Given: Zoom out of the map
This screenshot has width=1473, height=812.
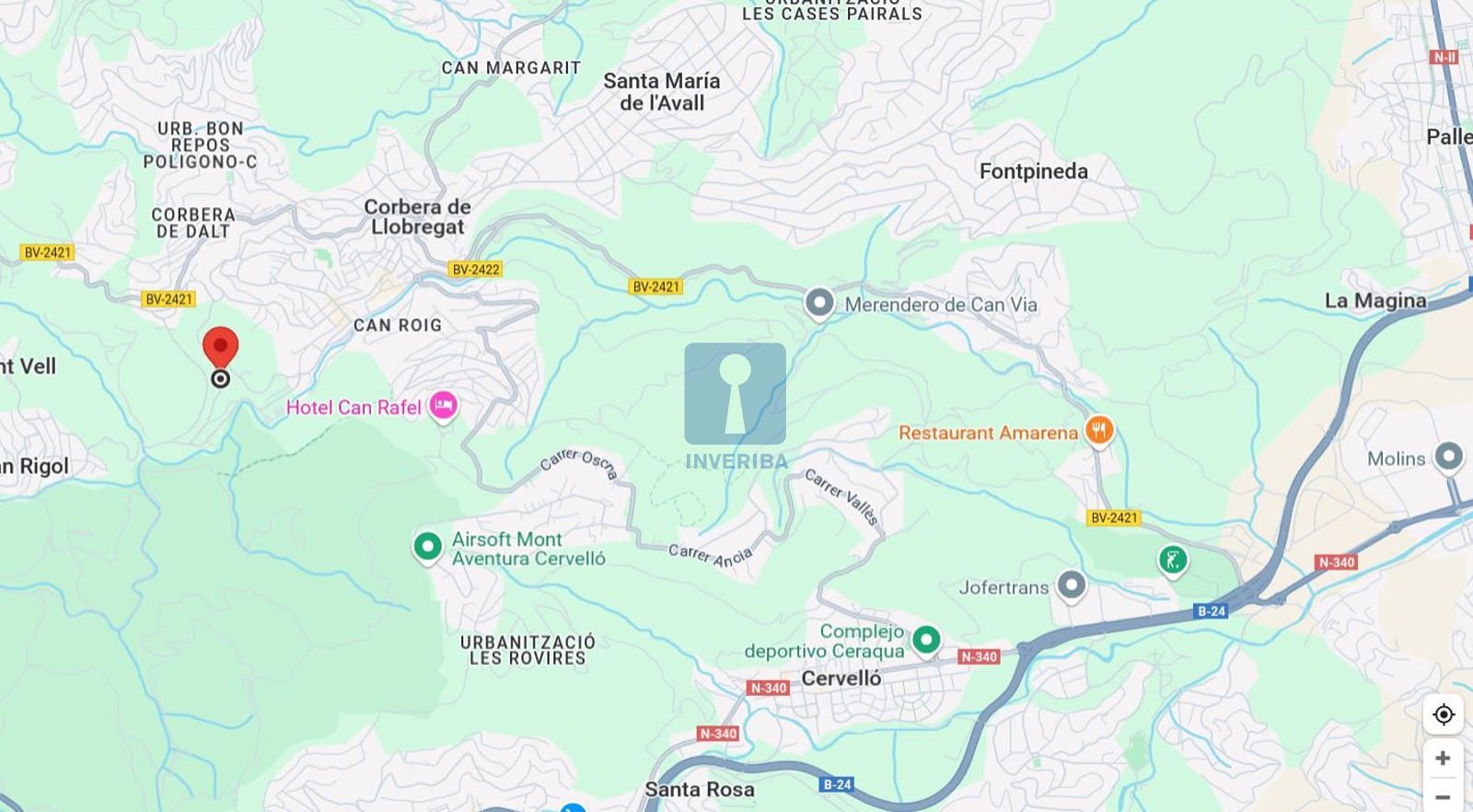Looking at the screenshot, I should pyautogui.click(x=1443, y=796).
